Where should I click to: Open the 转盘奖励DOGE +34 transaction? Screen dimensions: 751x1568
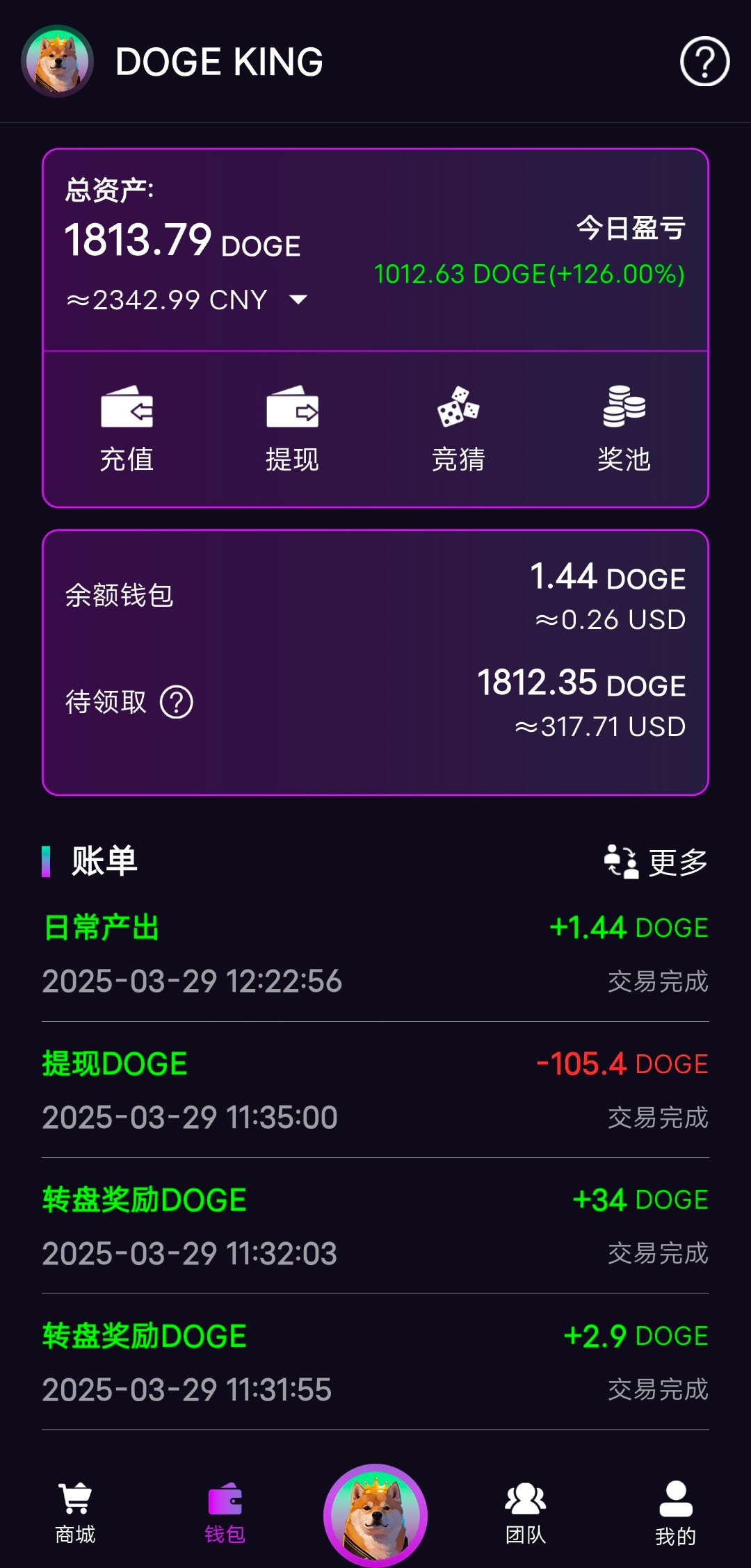tap(375, 1226)
